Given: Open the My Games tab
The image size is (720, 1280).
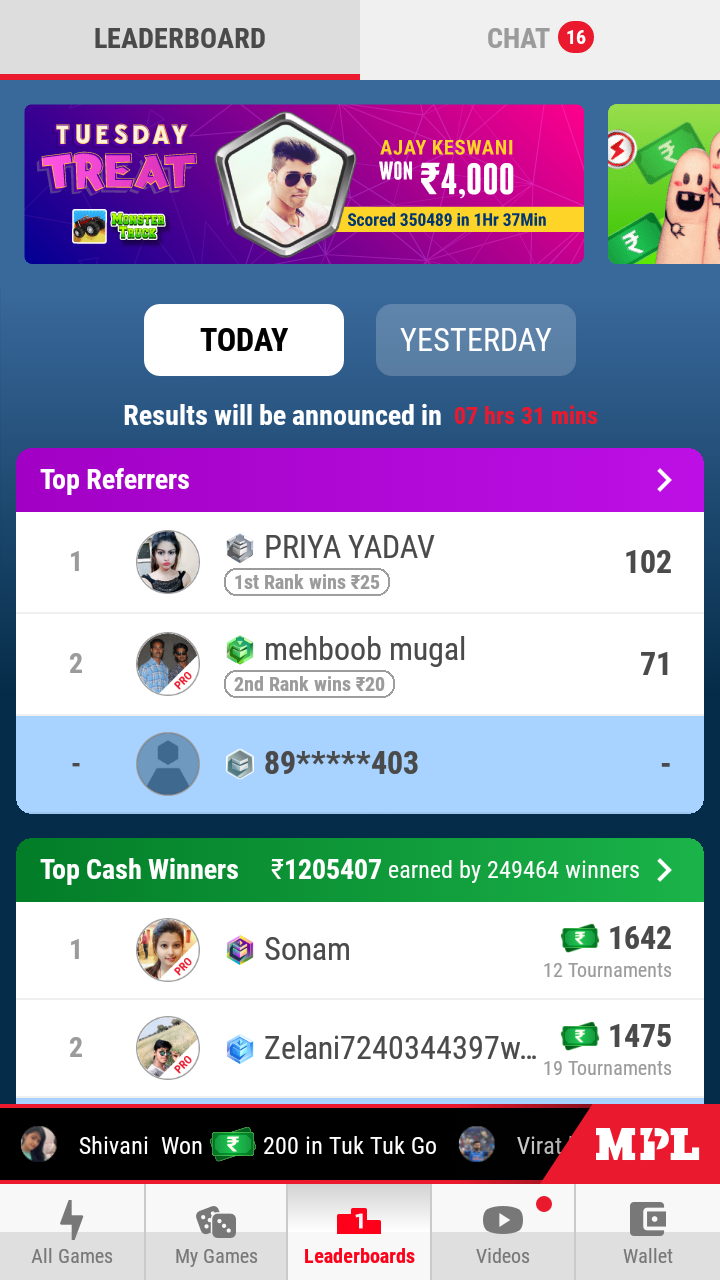Looking at the screenshot, I should (216, 1233).
